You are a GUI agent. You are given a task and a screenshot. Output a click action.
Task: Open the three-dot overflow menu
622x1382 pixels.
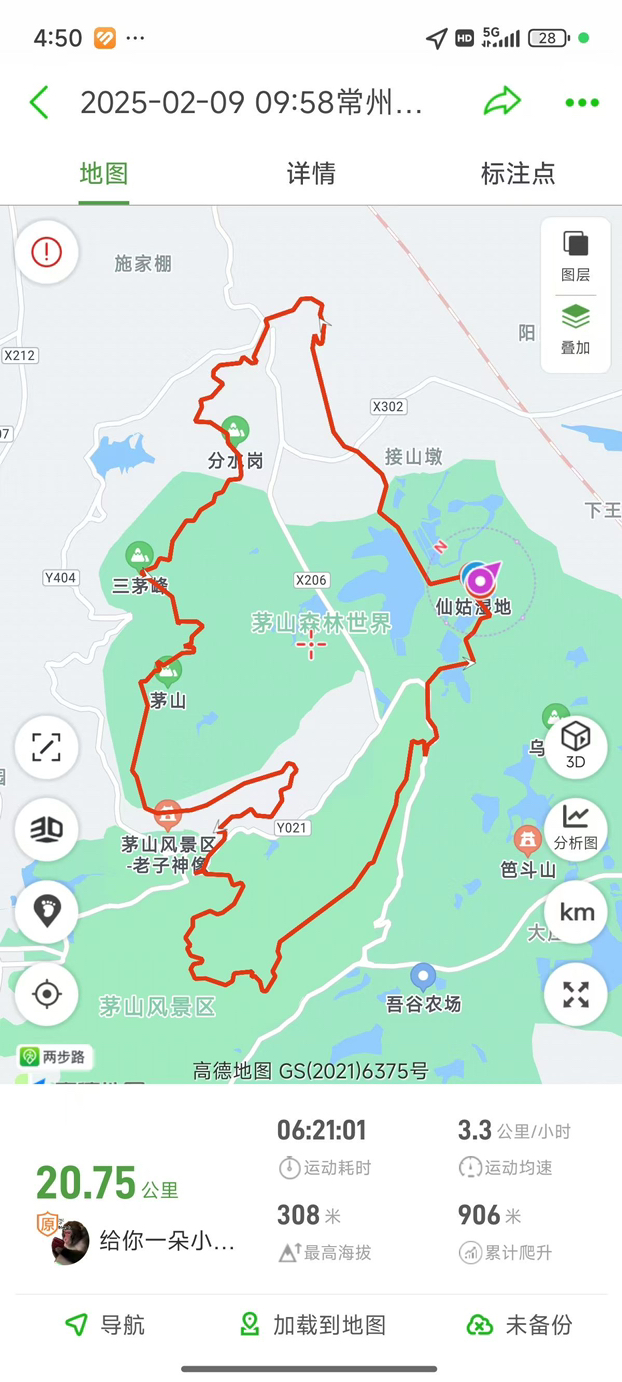(582, 103)
